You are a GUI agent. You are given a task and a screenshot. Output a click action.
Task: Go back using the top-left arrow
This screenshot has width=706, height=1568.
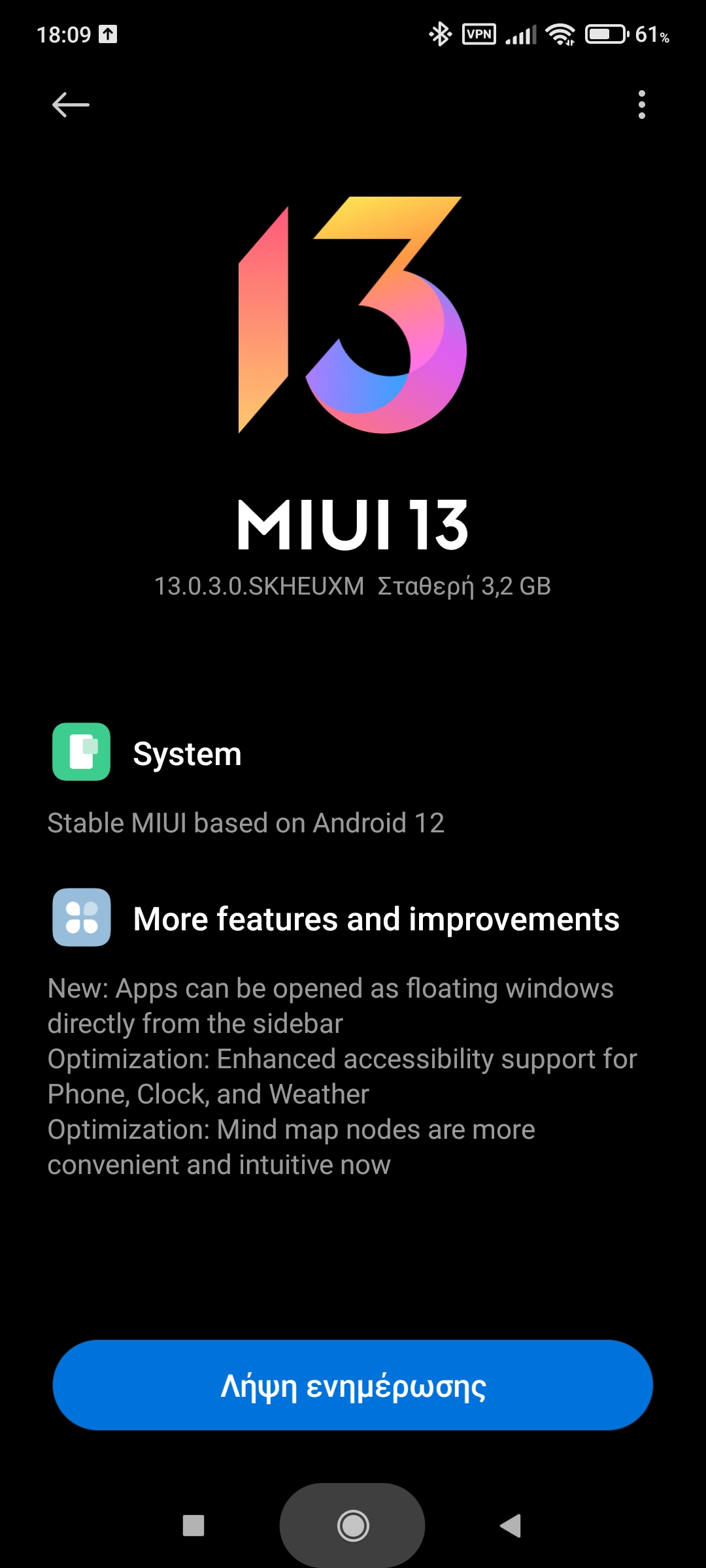coord(71,105)
